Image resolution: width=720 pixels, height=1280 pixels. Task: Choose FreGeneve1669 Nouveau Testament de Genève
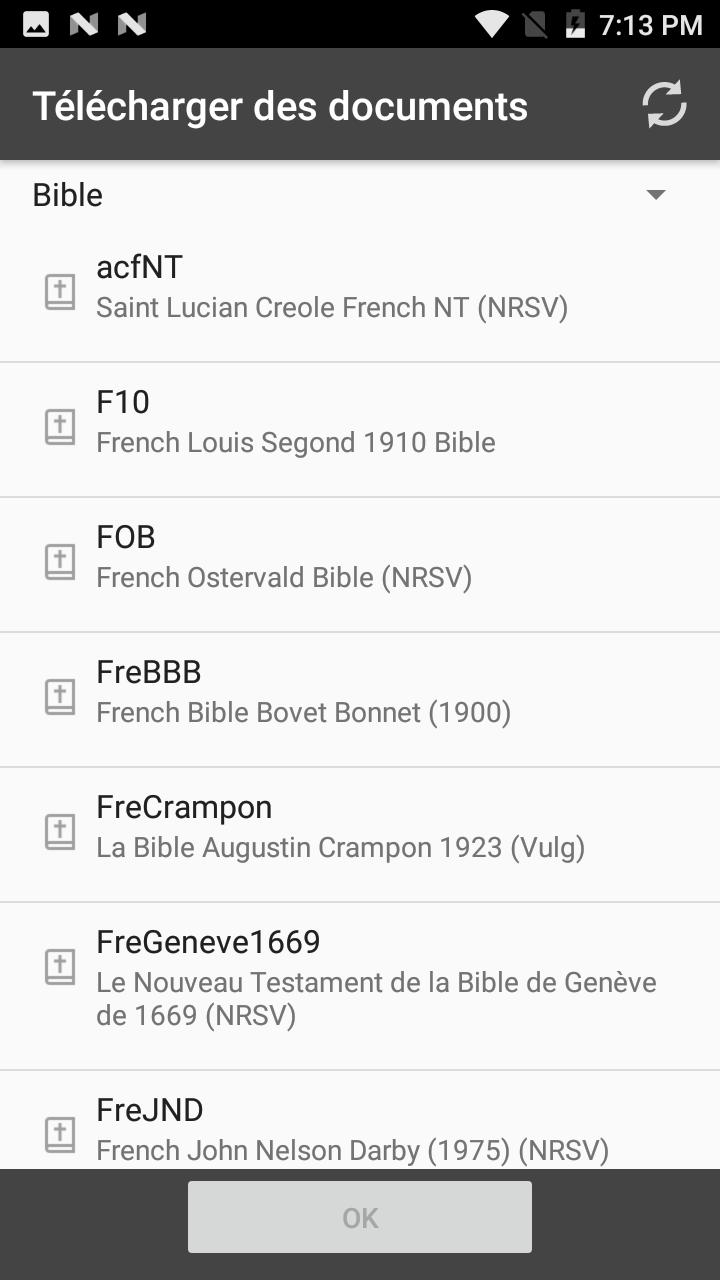tap(360, 986)
